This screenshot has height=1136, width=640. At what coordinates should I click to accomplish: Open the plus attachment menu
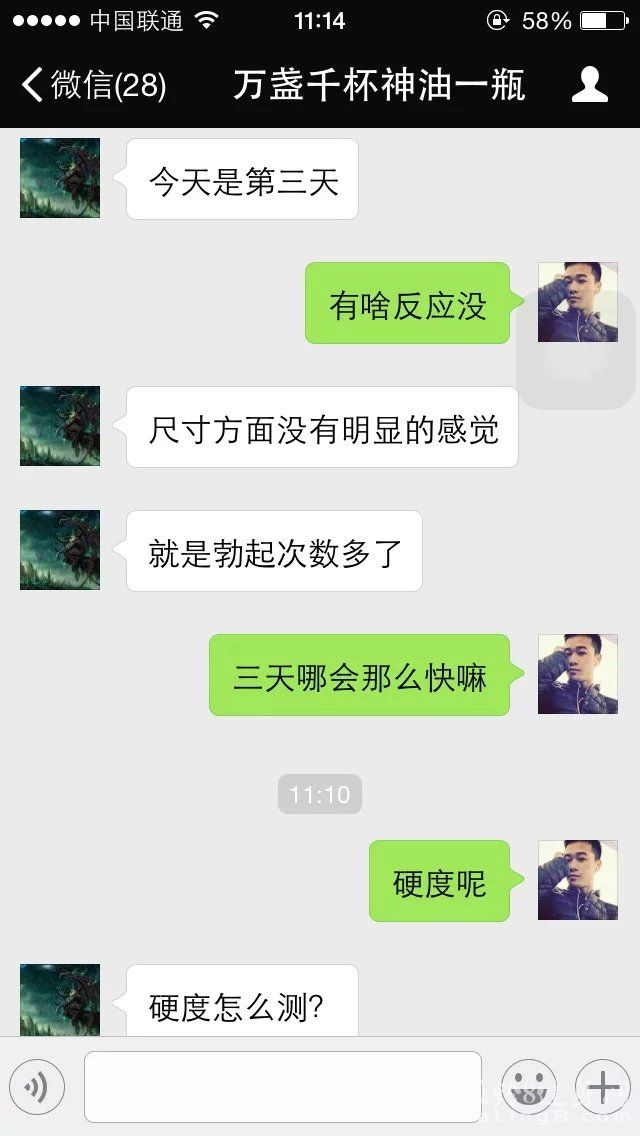[602, 1087]
